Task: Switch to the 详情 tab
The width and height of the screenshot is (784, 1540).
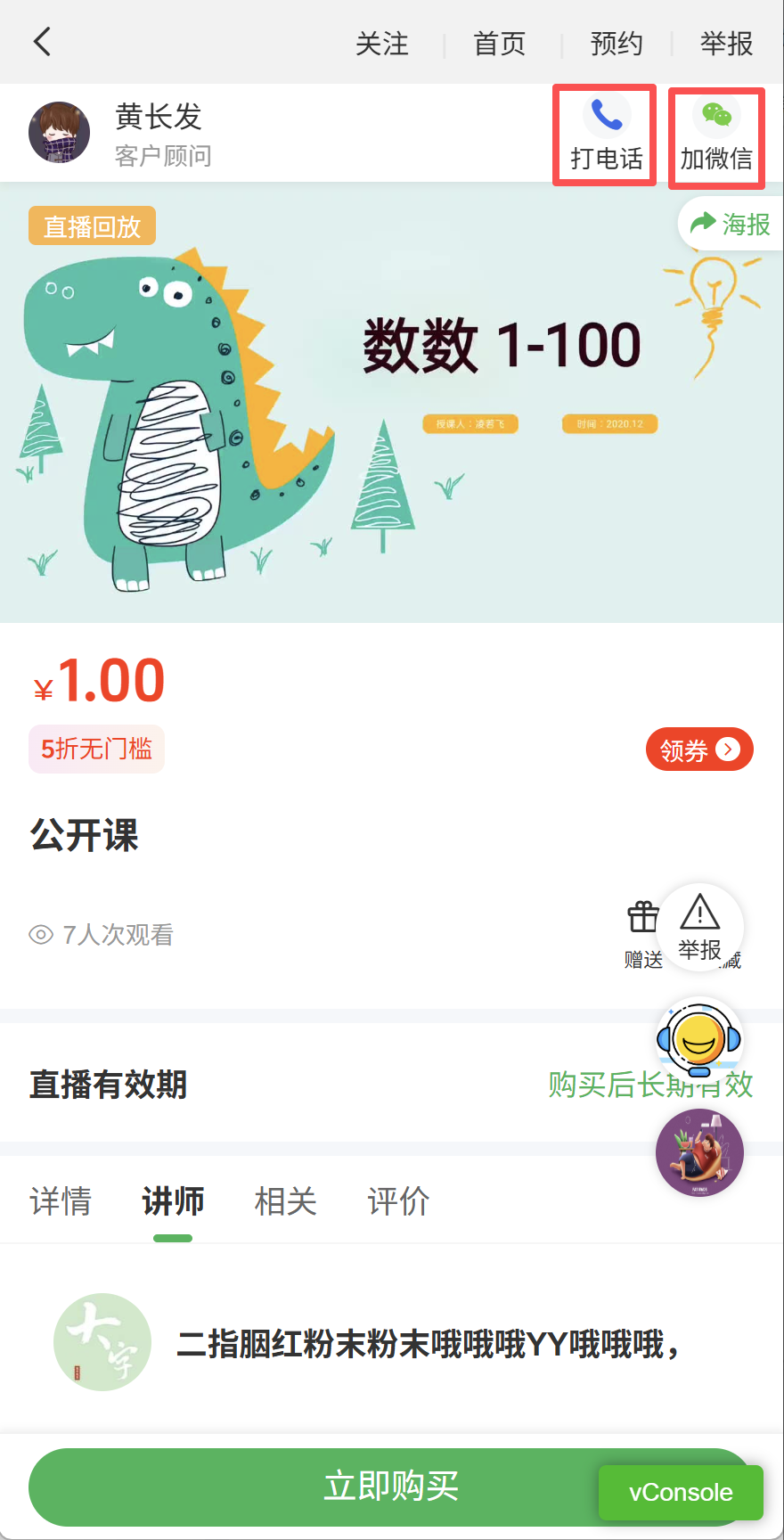Action: [x=61, y=1201]
